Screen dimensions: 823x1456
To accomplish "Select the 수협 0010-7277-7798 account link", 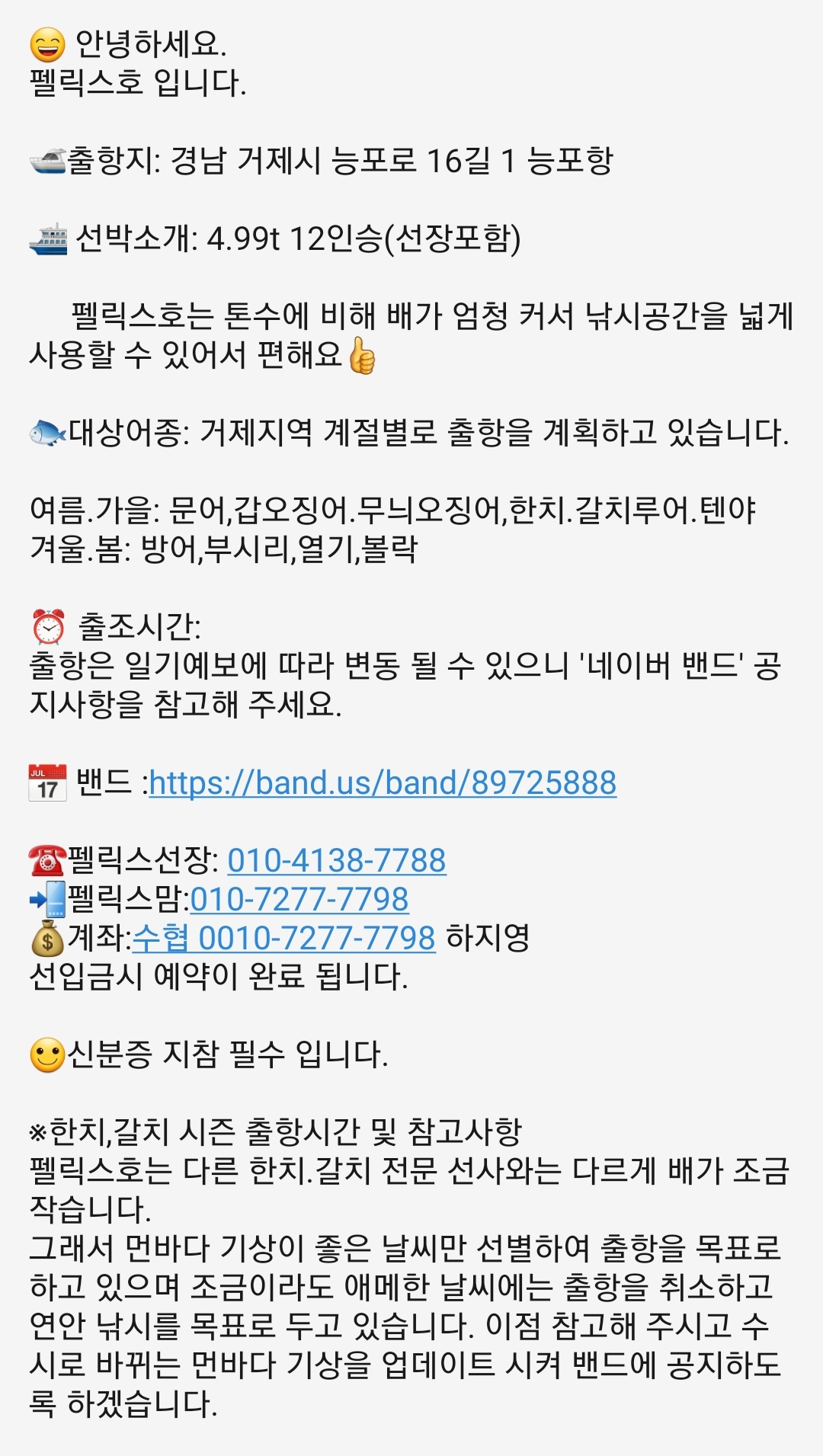I will click(283, 939).
